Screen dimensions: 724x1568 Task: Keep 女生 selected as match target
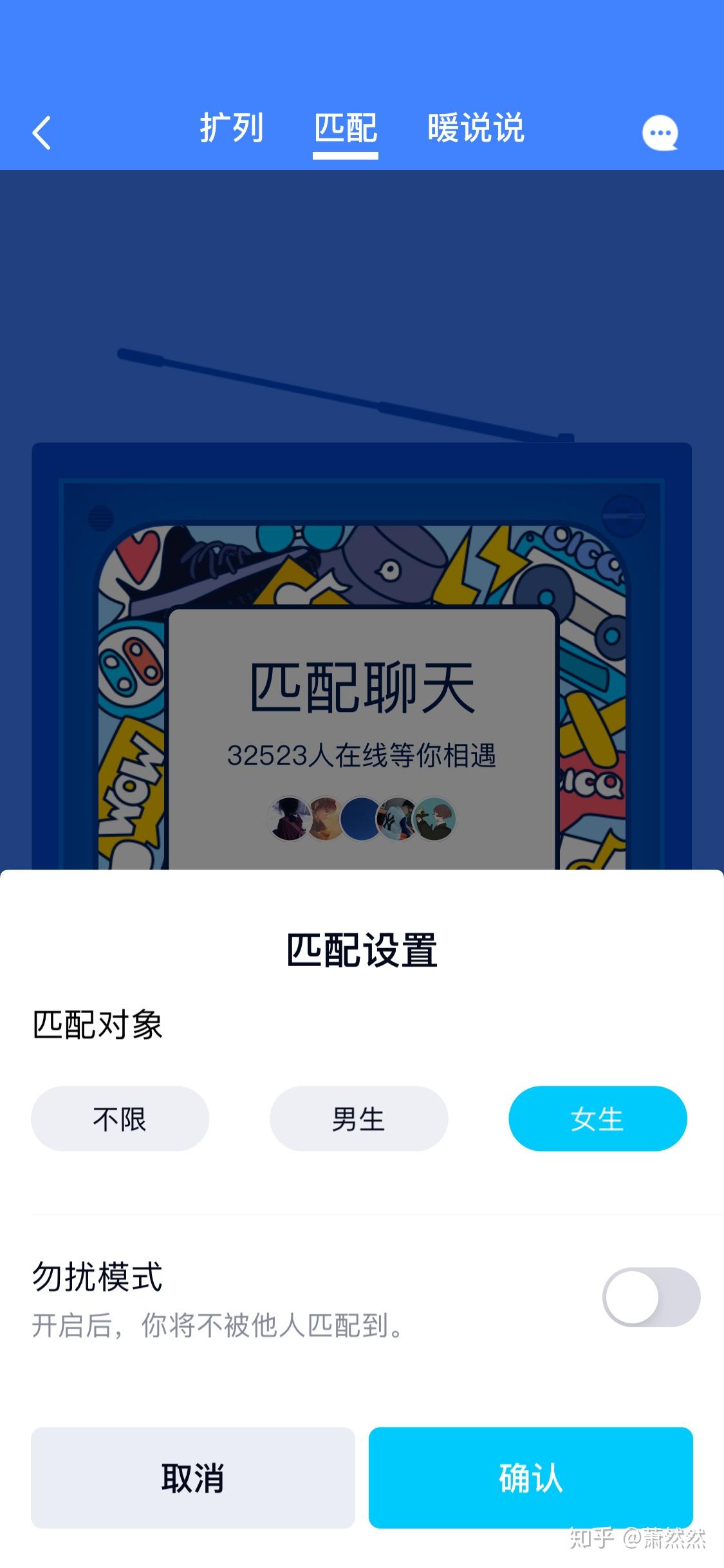(597, 1119)
